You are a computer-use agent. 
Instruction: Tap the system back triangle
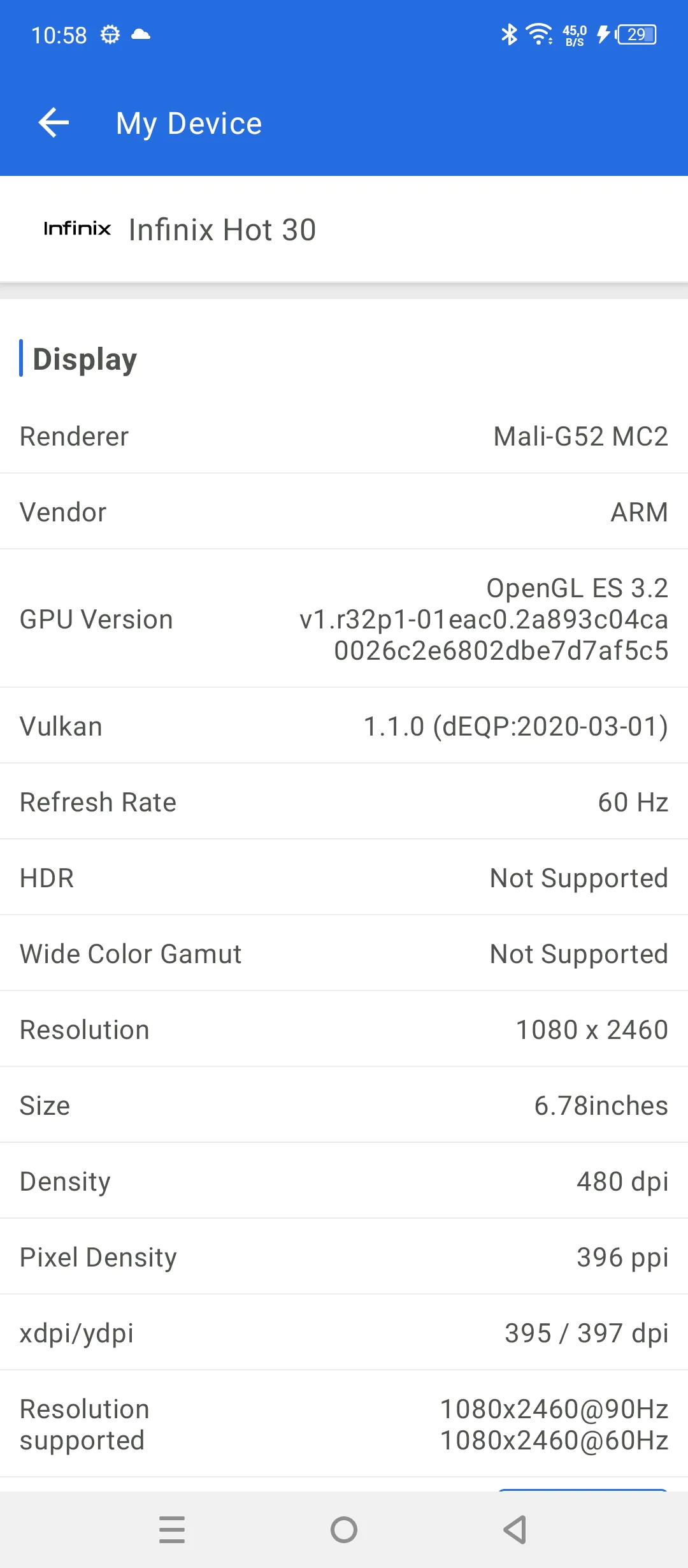coord(515,1529)
